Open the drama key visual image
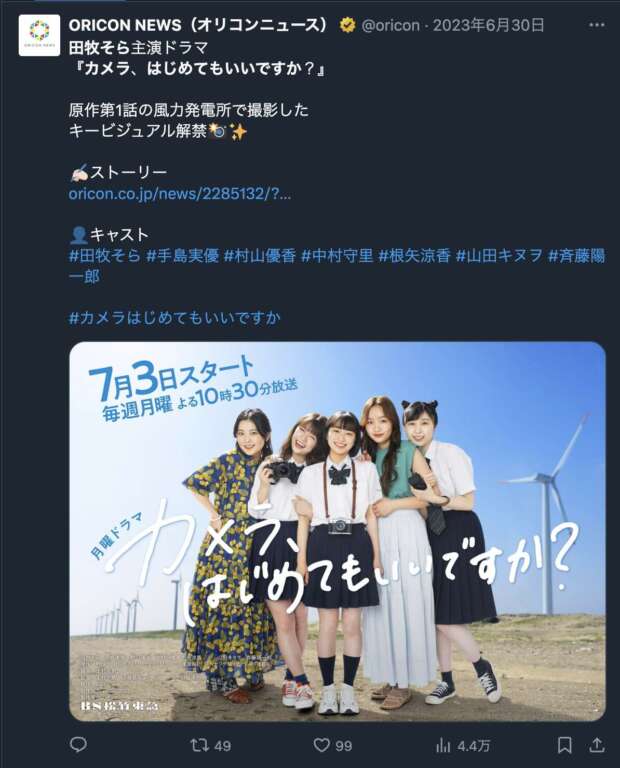 click(x=337, y=531)
